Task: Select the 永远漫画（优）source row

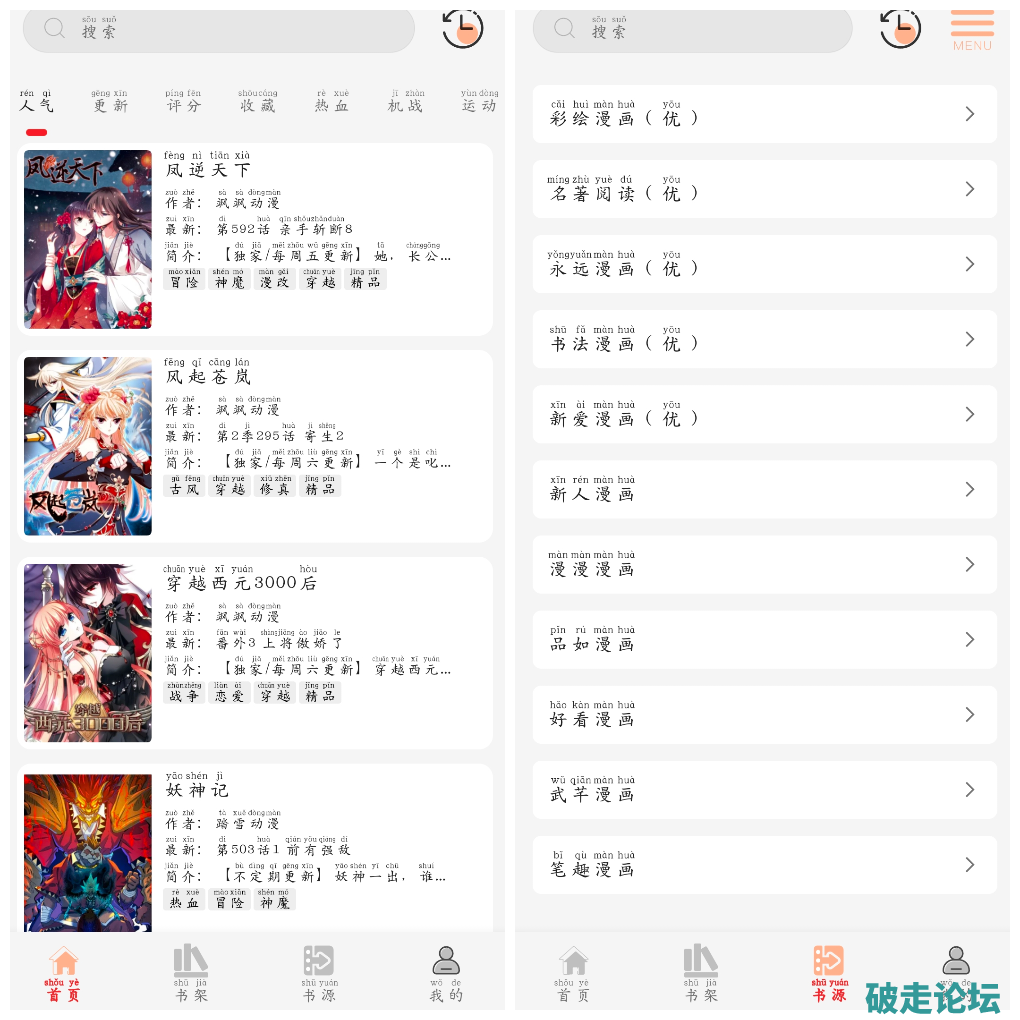Action: pos(764,264)
